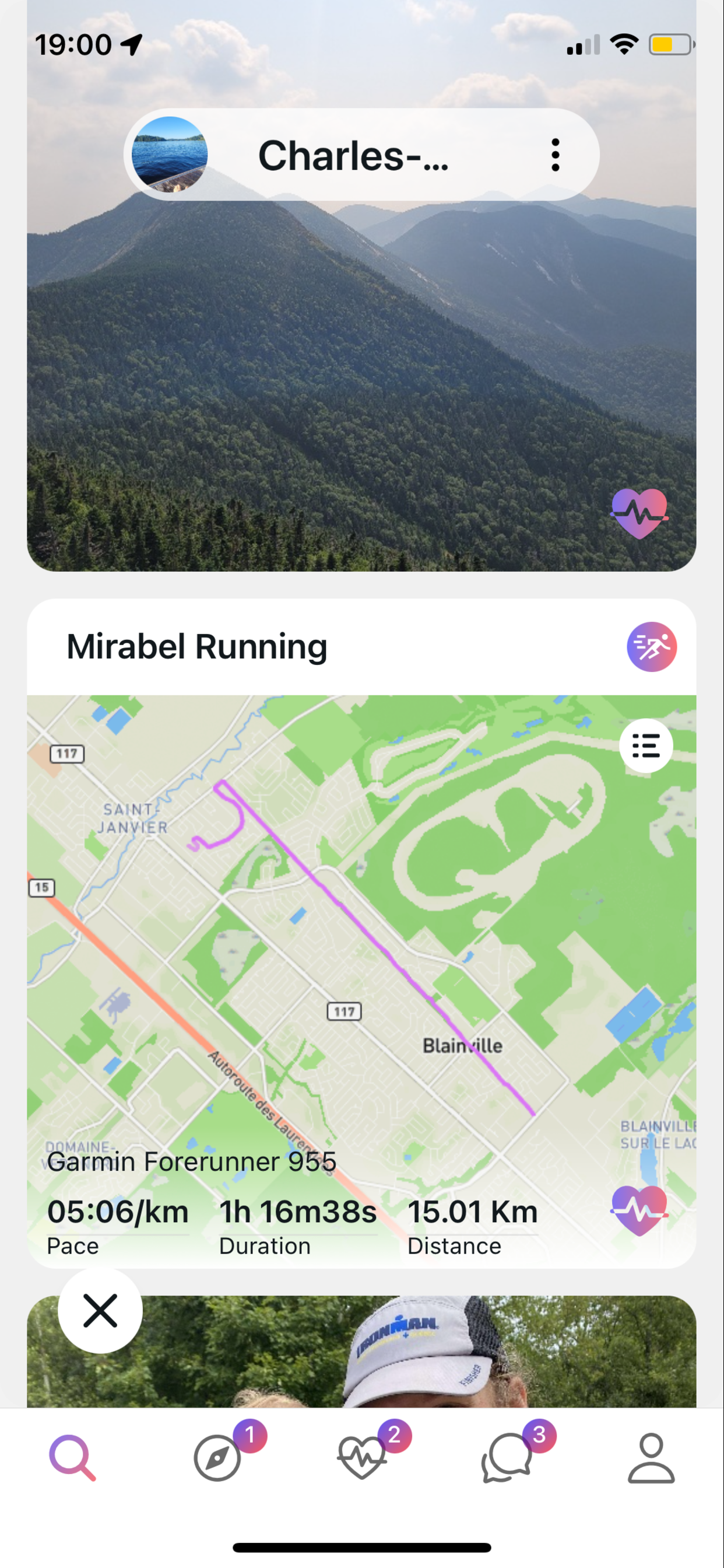Open Charles-… profile avatar
Screen dimensions: 724x1568
click(x=170, y=155)
